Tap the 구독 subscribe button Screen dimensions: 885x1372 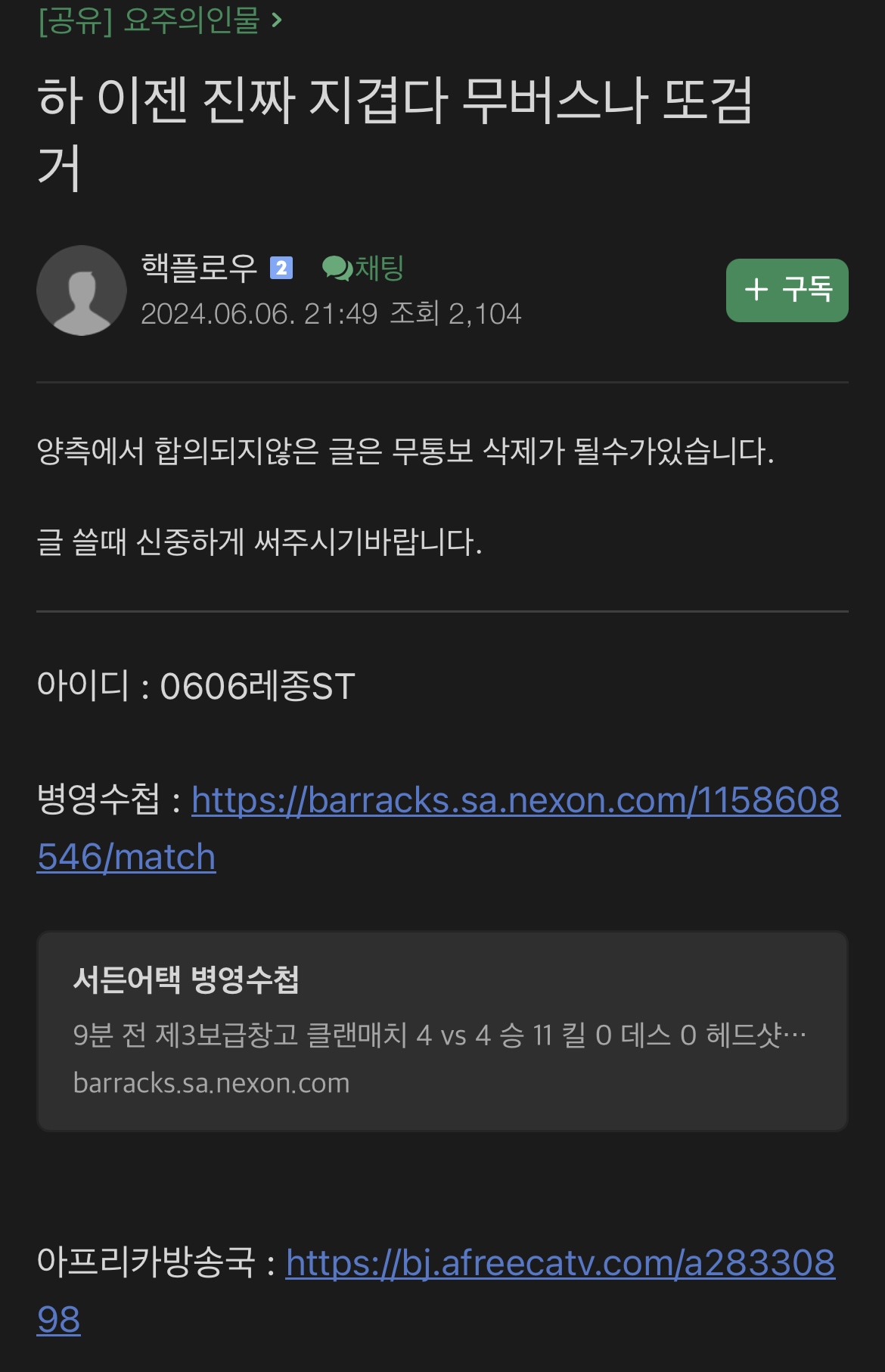coord(787,290)
